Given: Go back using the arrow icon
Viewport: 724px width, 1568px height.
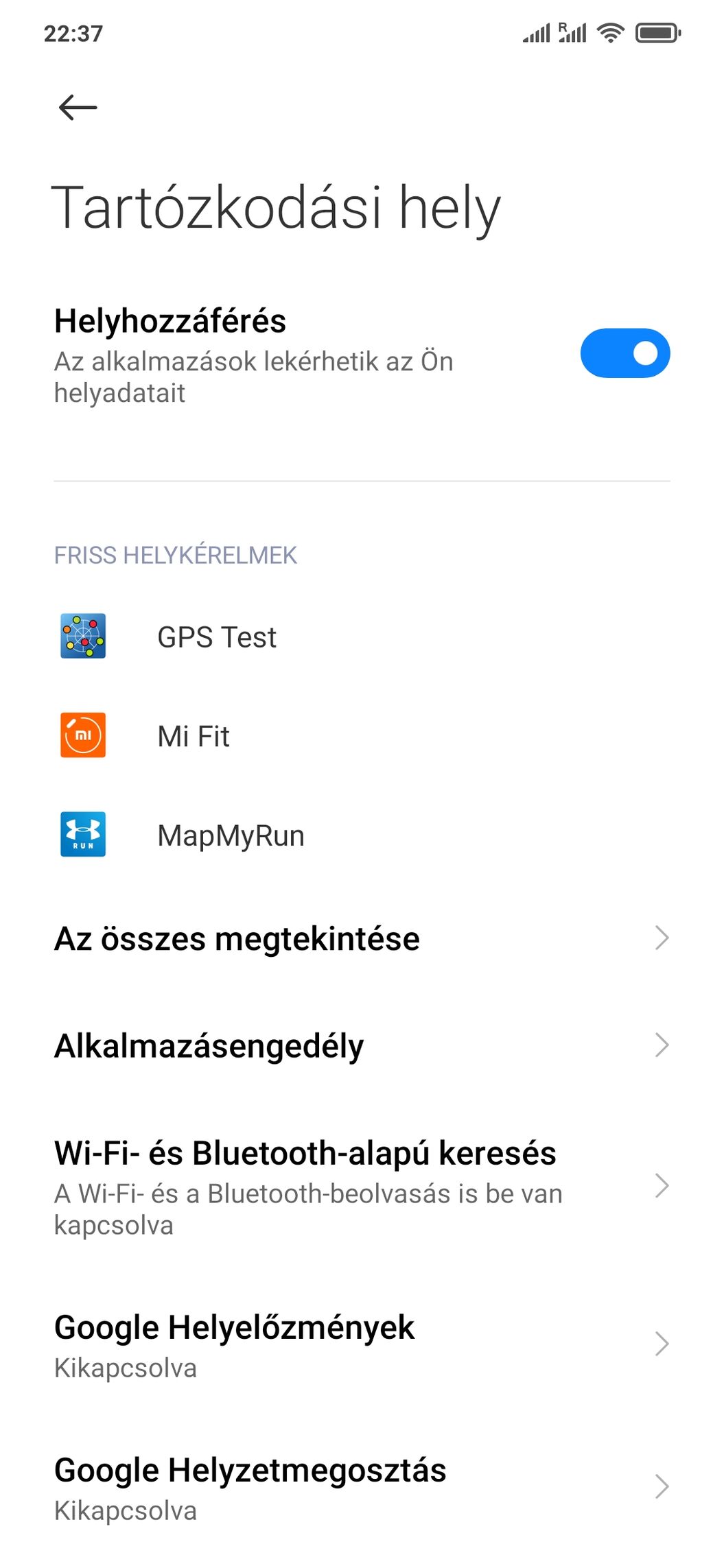Looking at the screenshot, I should point(78,108).
